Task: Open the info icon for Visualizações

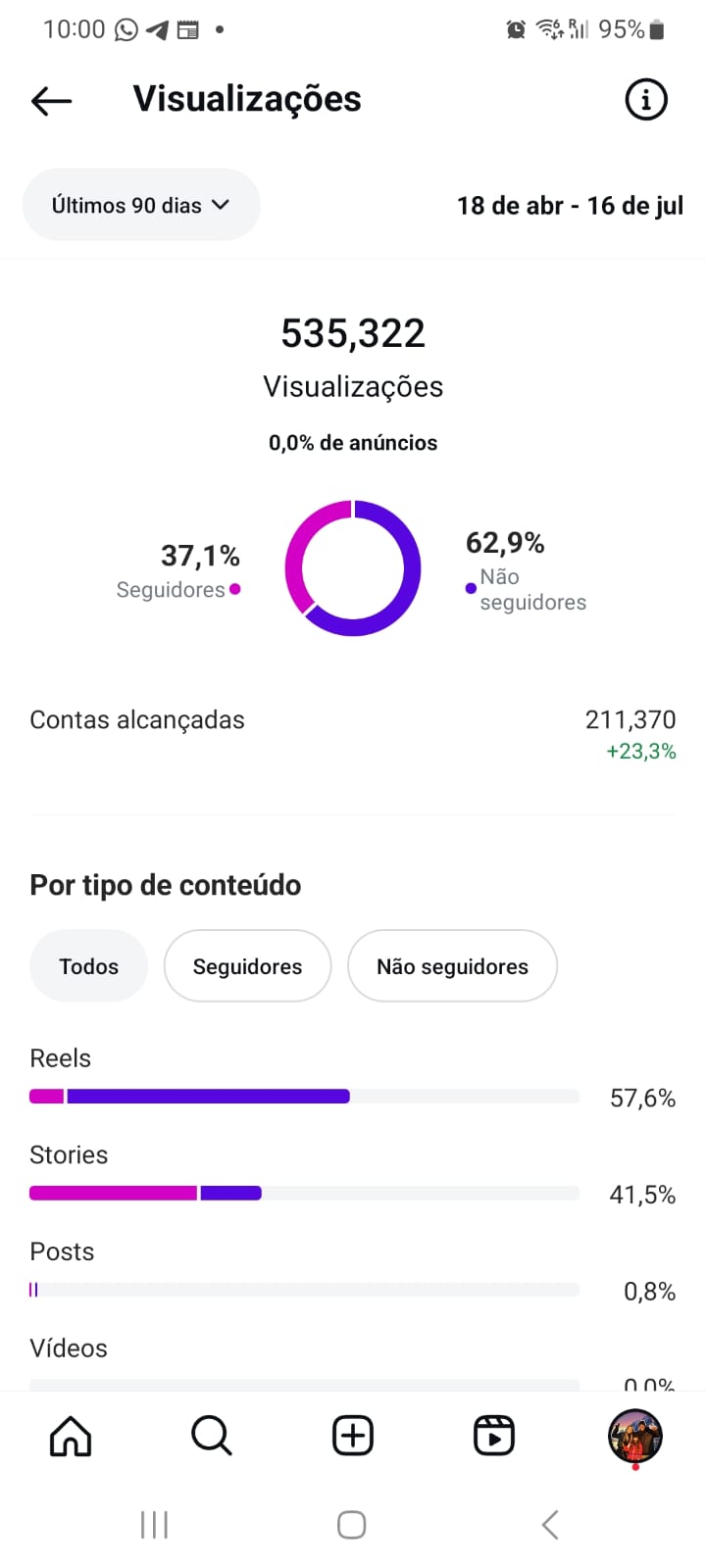Action: pyautogui.click(x=645, y=100)
